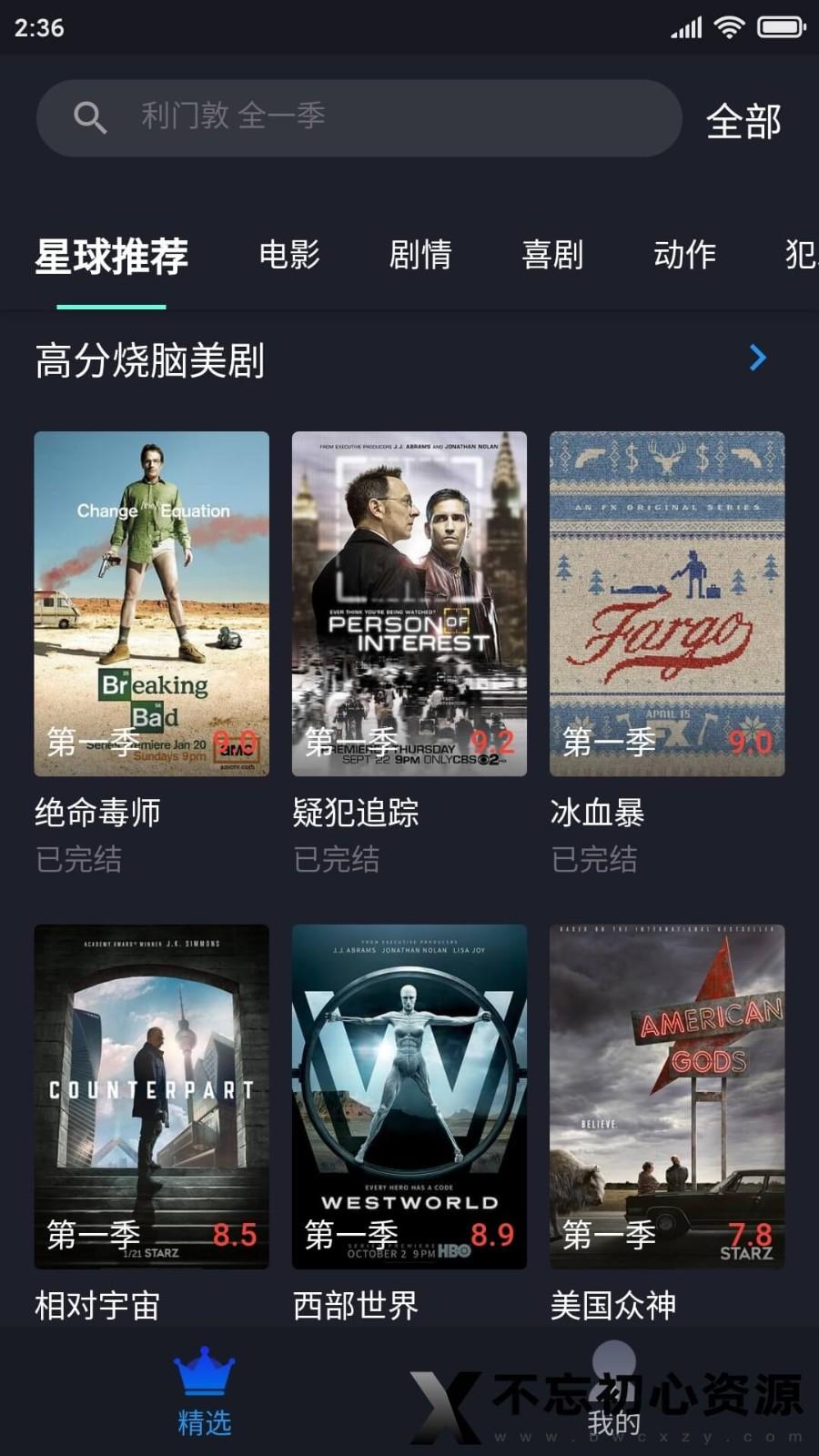Go to 精选 in the bottom bar
Screen dimensions: 819x1456
pyautogui.click(x=205, y=1392)
